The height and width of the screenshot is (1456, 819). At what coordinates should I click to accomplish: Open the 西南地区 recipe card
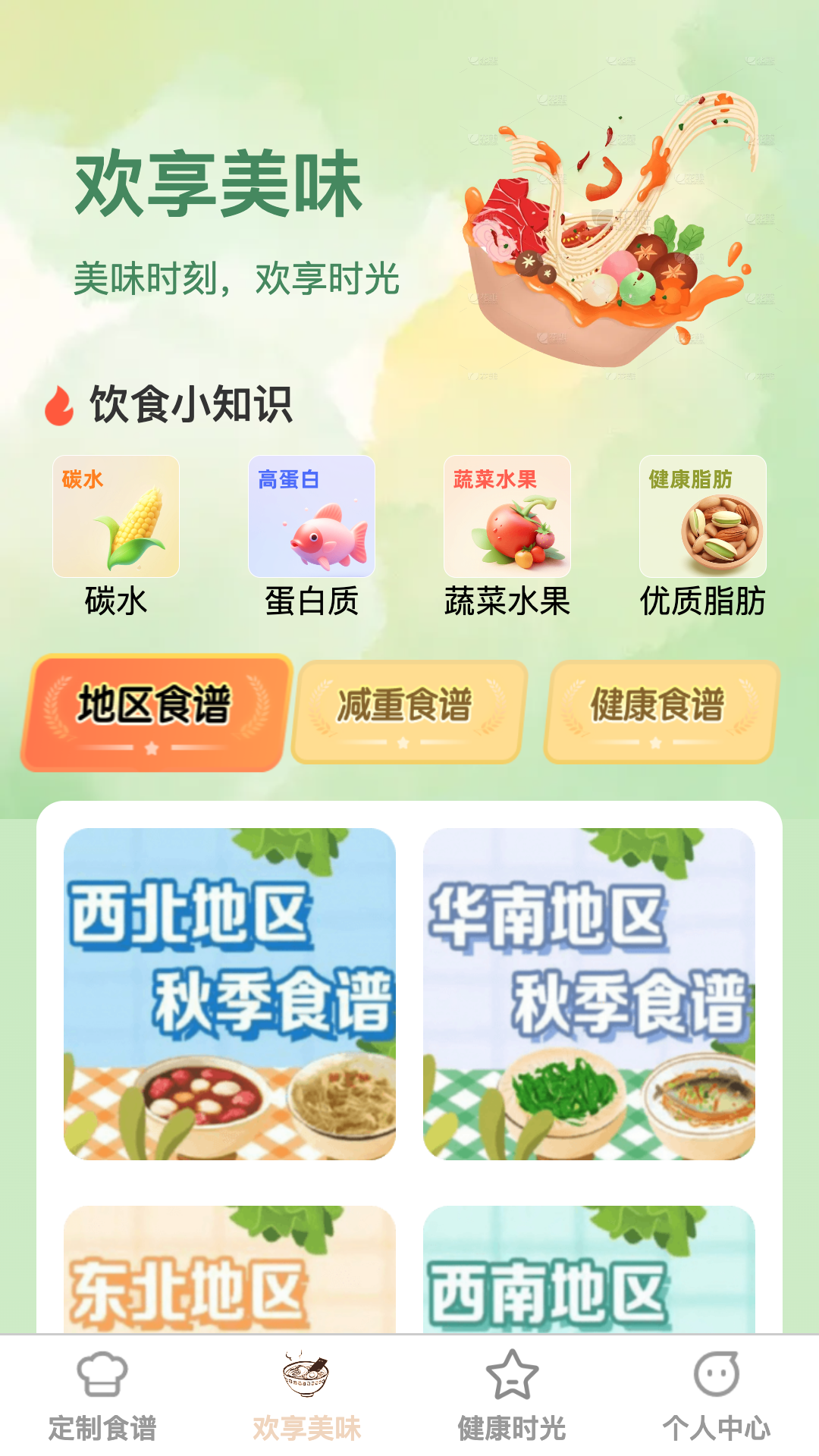pos(589,1270)
